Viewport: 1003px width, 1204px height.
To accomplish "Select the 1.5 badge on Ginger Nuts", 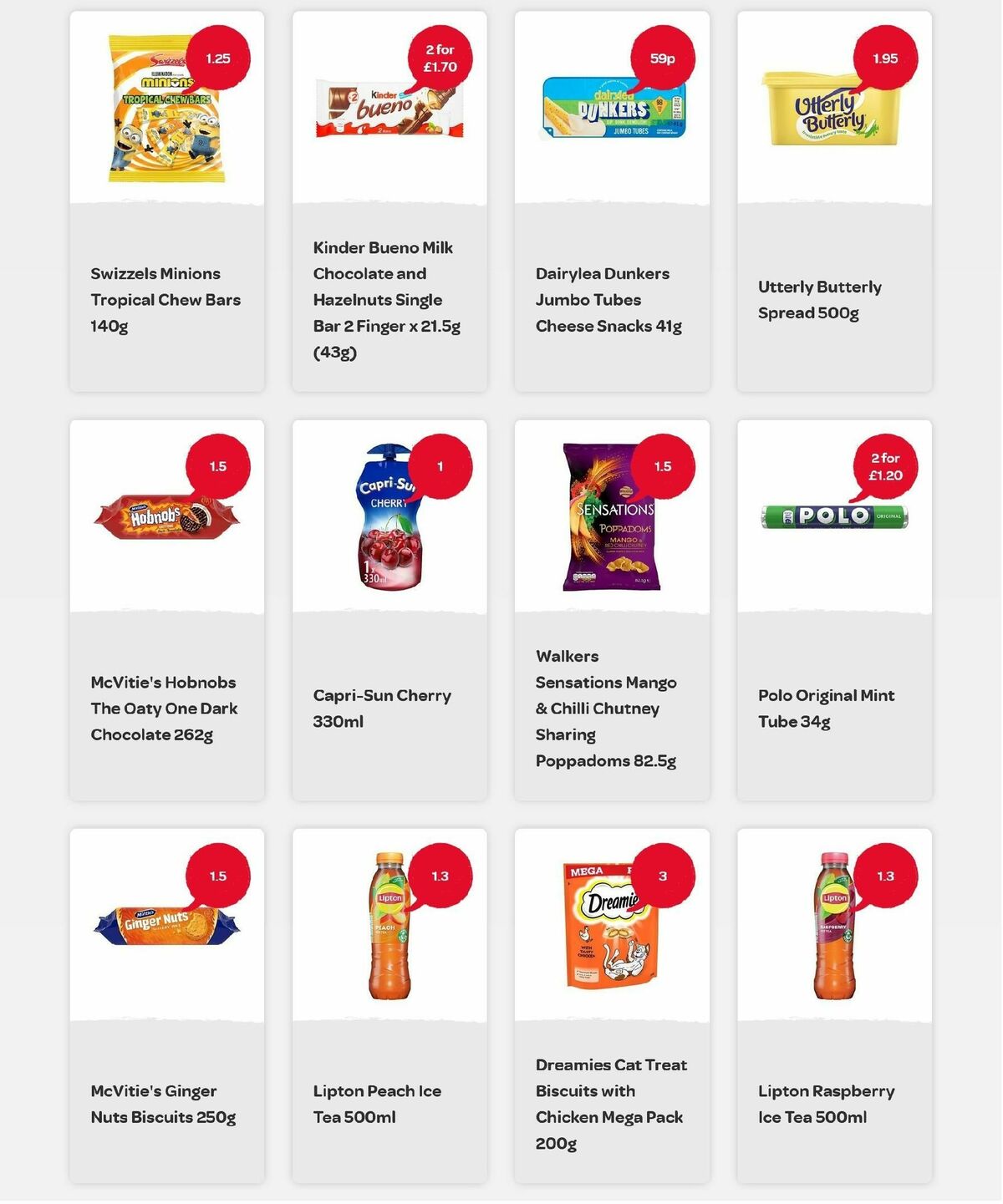I will point(217,876).
